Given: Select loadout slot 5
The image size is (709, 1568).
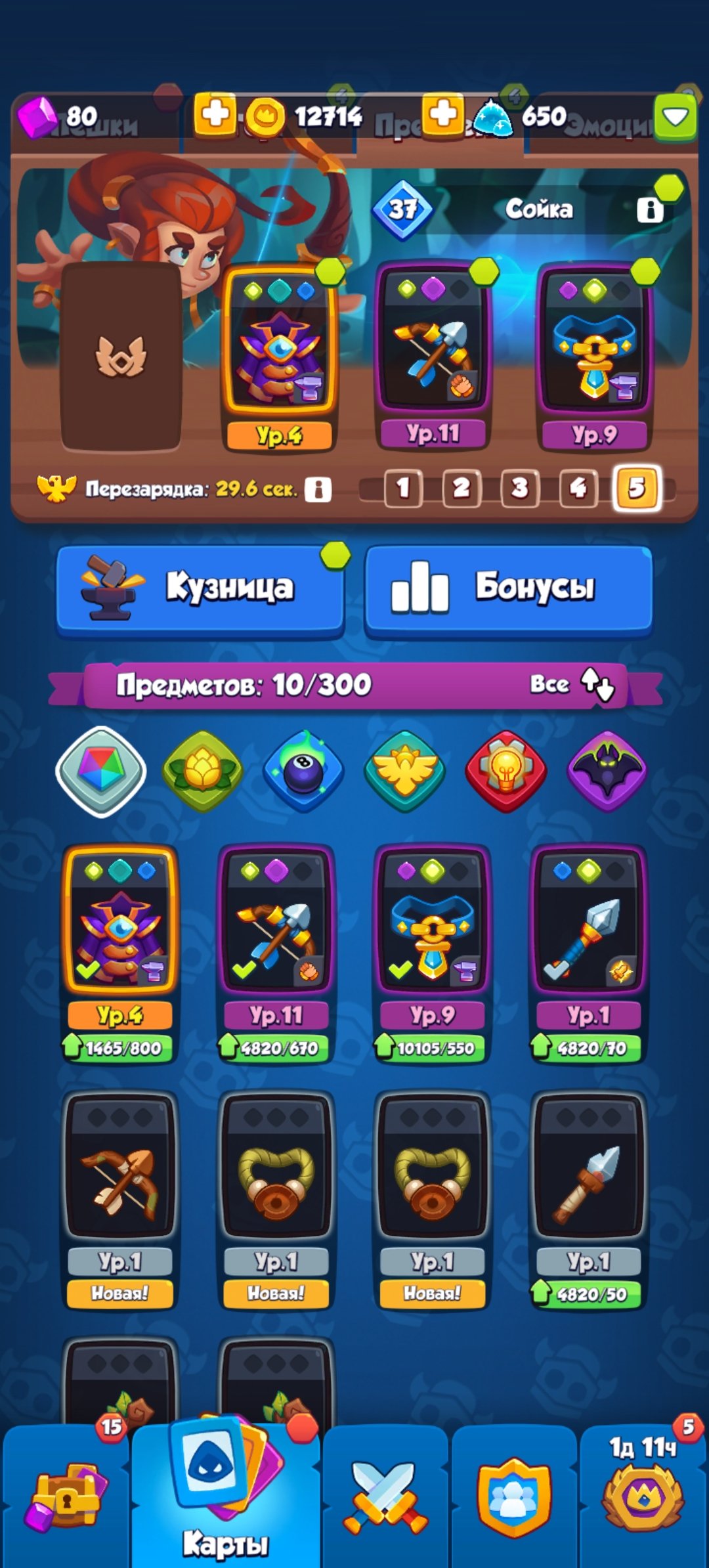Looking at the screenshot, I should 636,488.
